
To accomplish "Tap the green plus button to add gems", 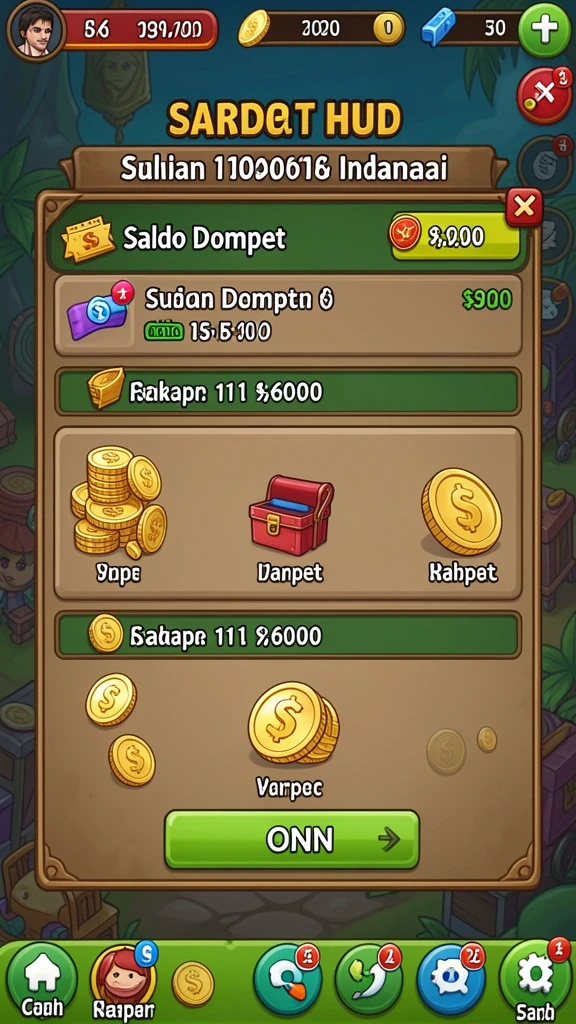I will click(x=544, y=30).
